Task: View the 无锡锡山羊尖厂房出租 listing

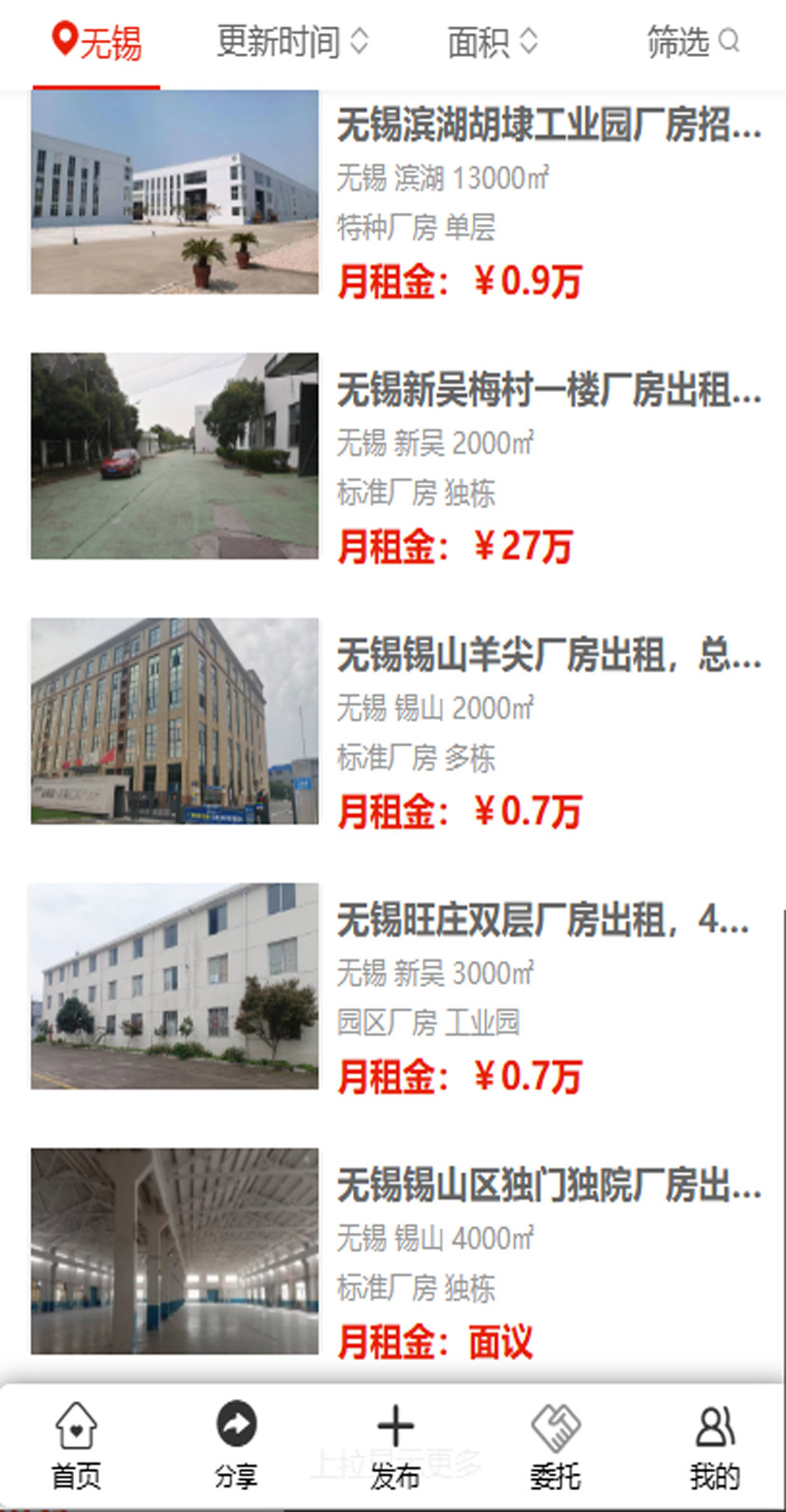Action: (x=548, y=655)
